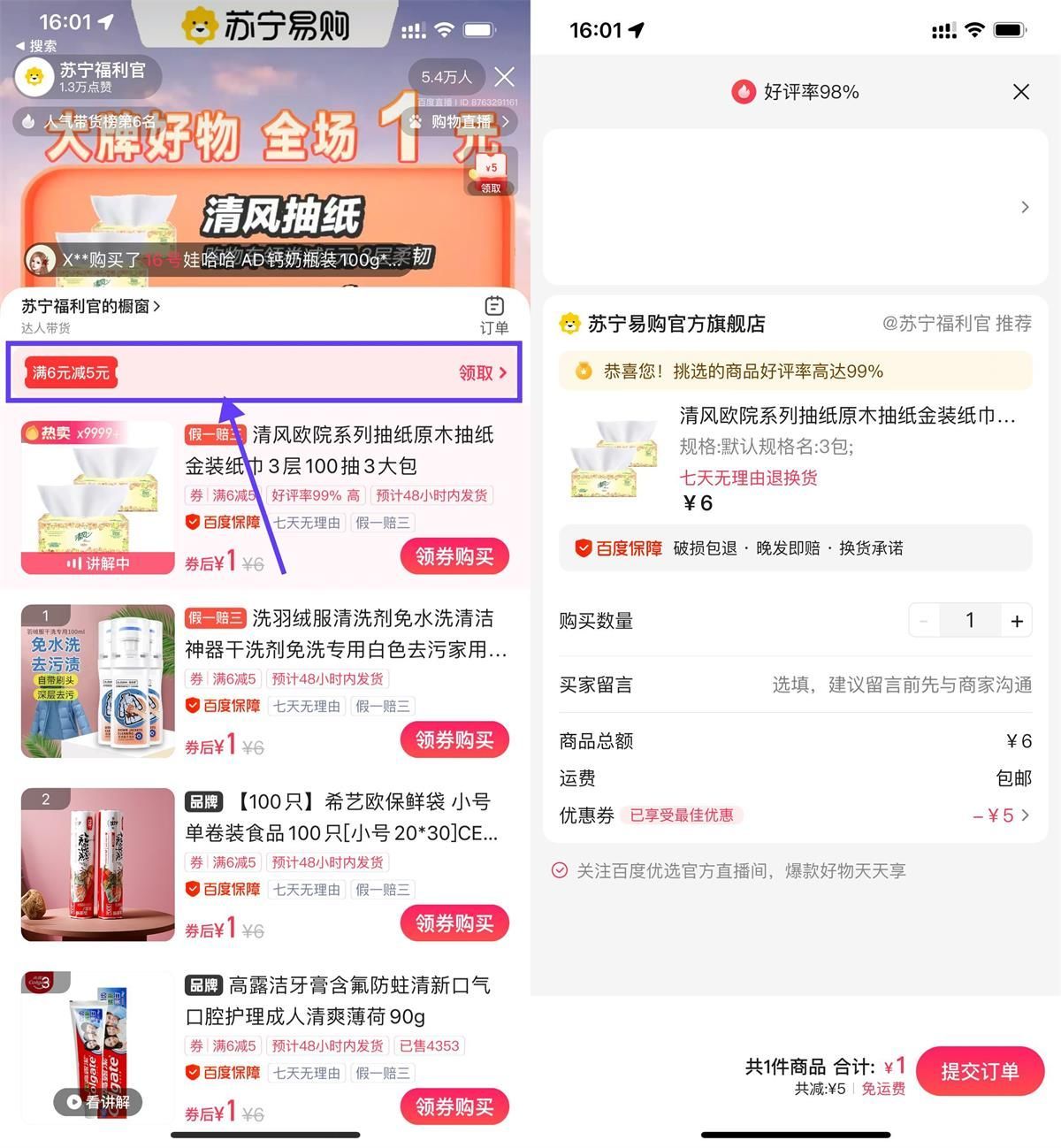Open 苏宁福利官的橱窗 showcase
Viewport: 1061px width, 1148px height.
coord(91,307)
